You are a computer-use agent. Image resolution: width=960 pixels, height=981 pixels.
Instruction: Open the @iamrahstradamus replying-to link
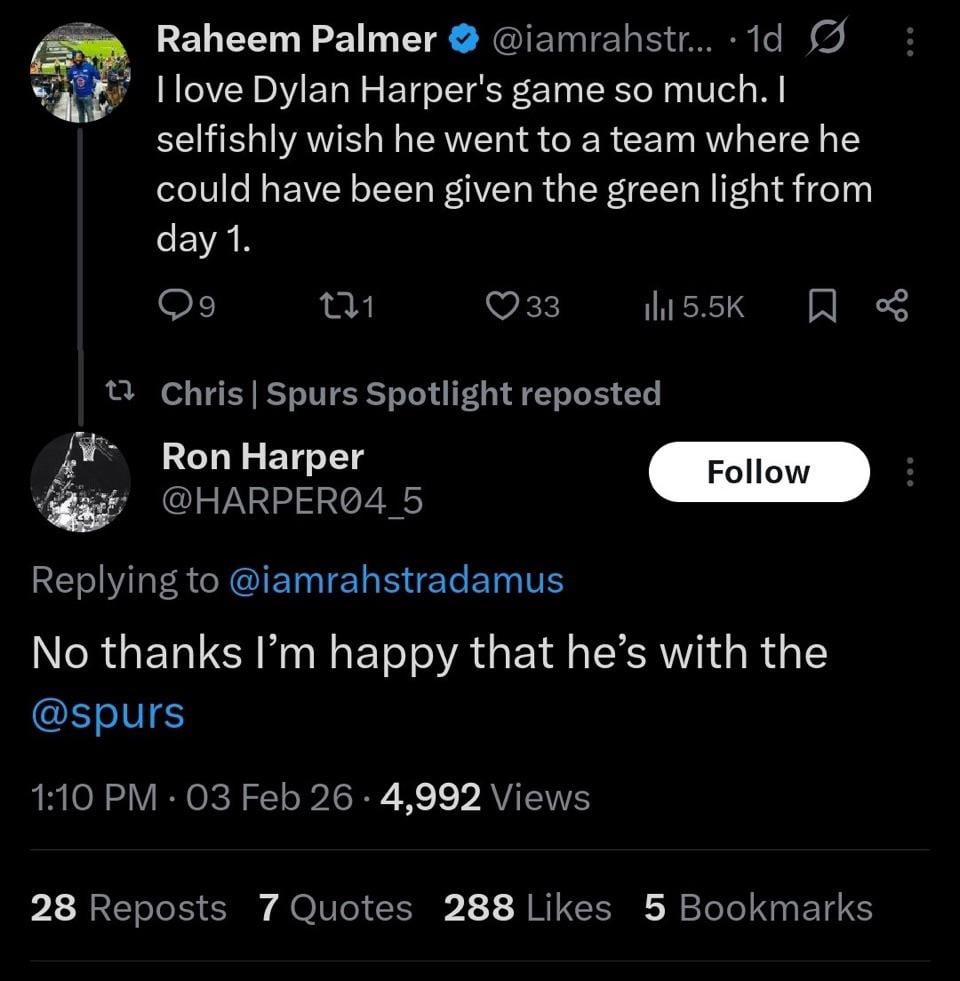coord(398,580)
